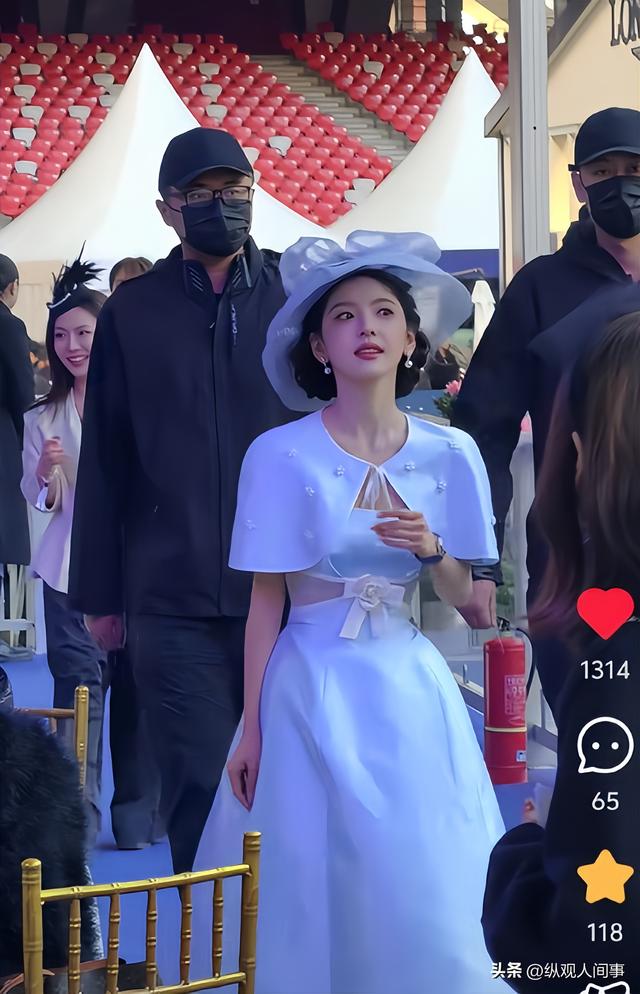Like this video with the red heart

605,613
